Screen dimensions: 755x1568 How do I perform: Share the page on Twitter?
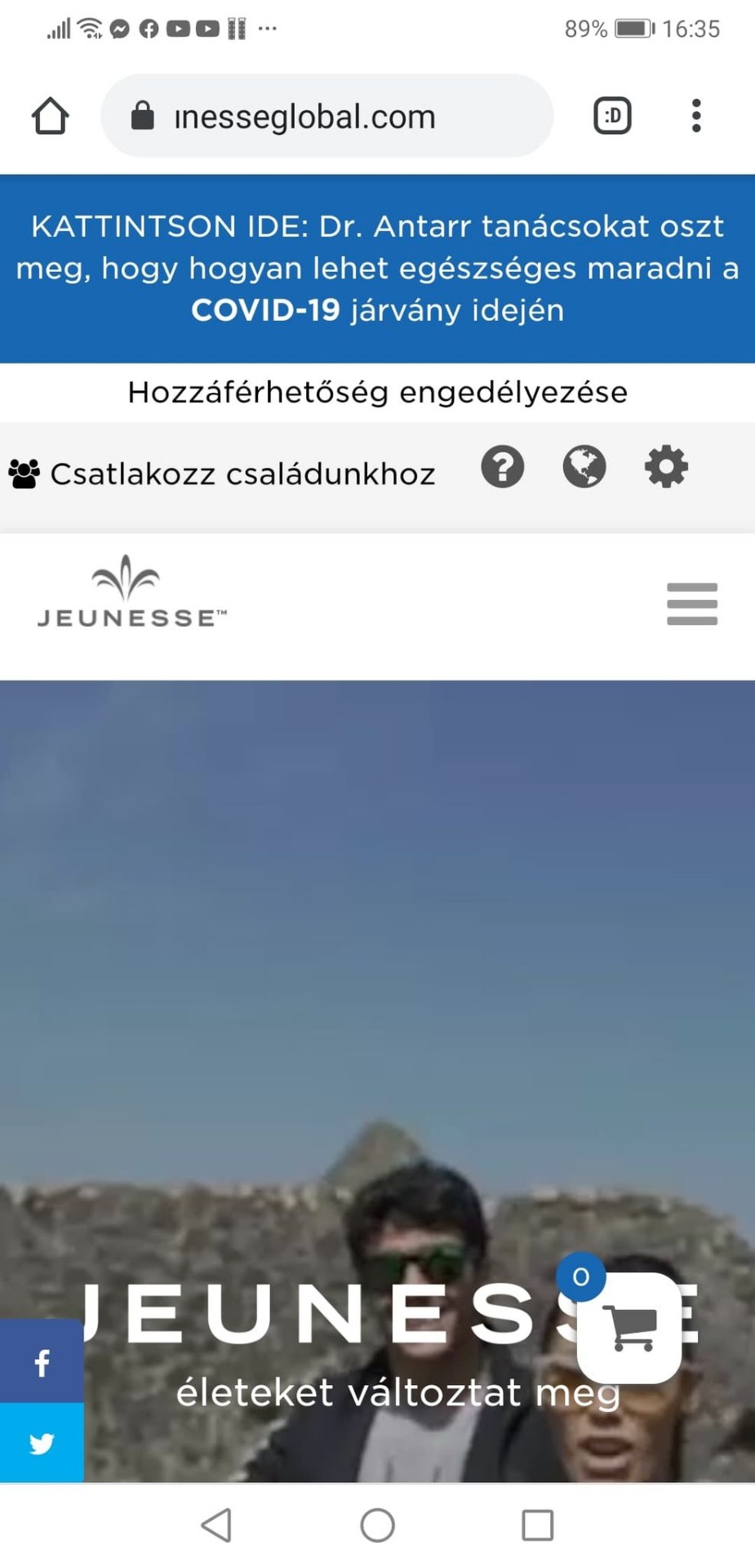pos(42,1443)
